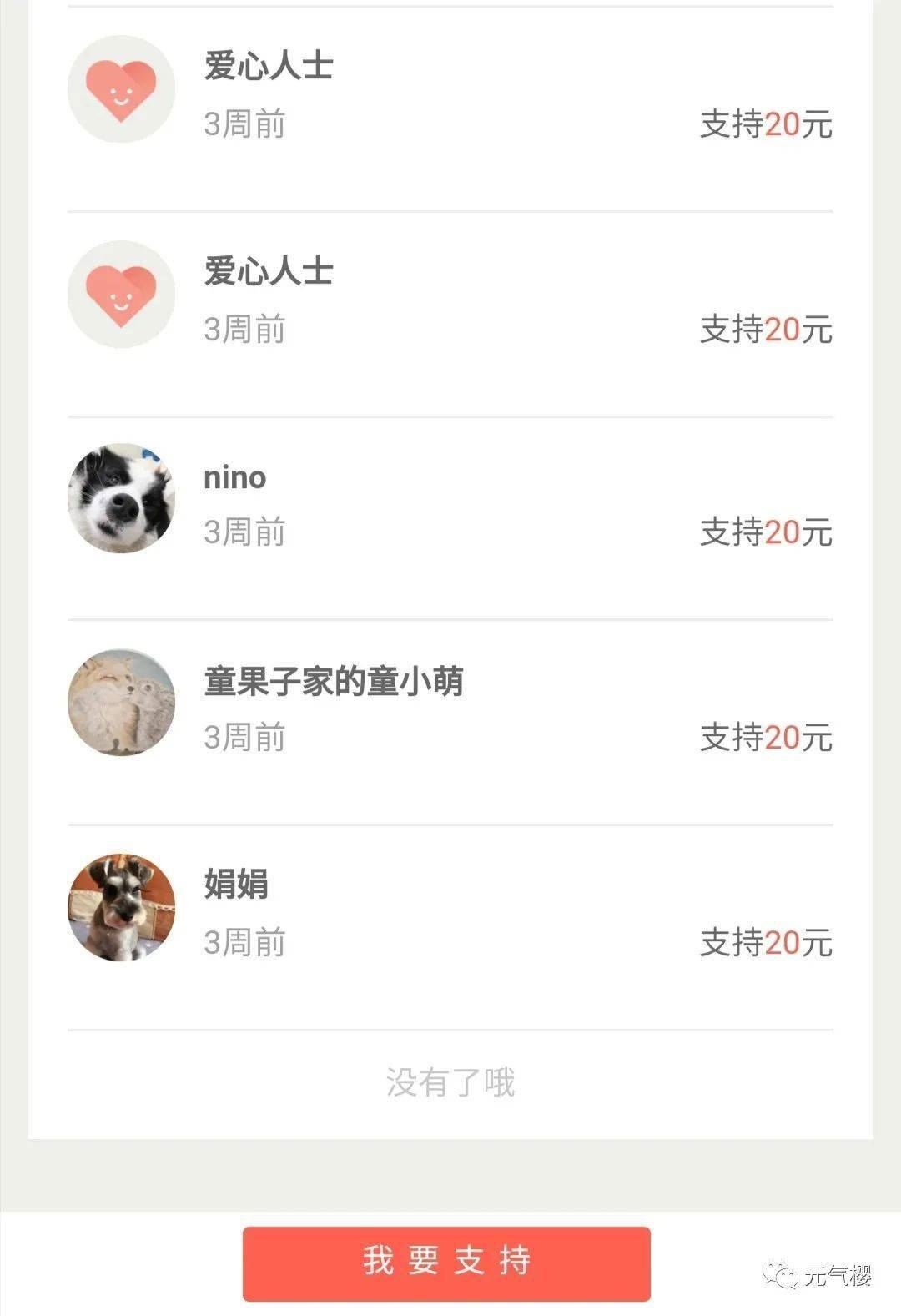The width and height of the screenshot is (901, 1316).
Task: Click the 娟娟 username
Action: (236, 886)
